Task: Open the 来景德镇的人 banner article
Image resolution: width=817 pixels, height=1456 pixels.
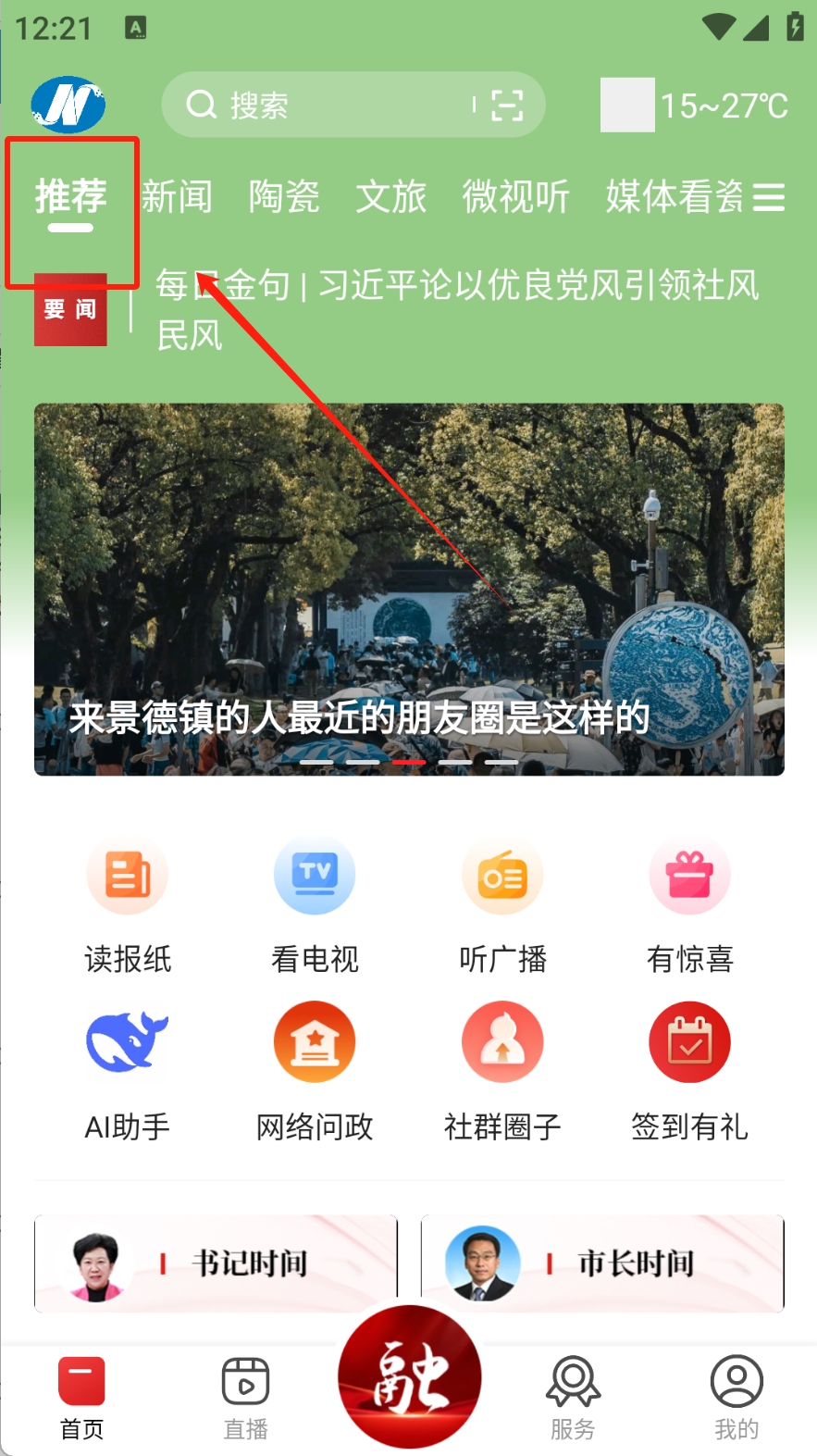Action: 409,589
